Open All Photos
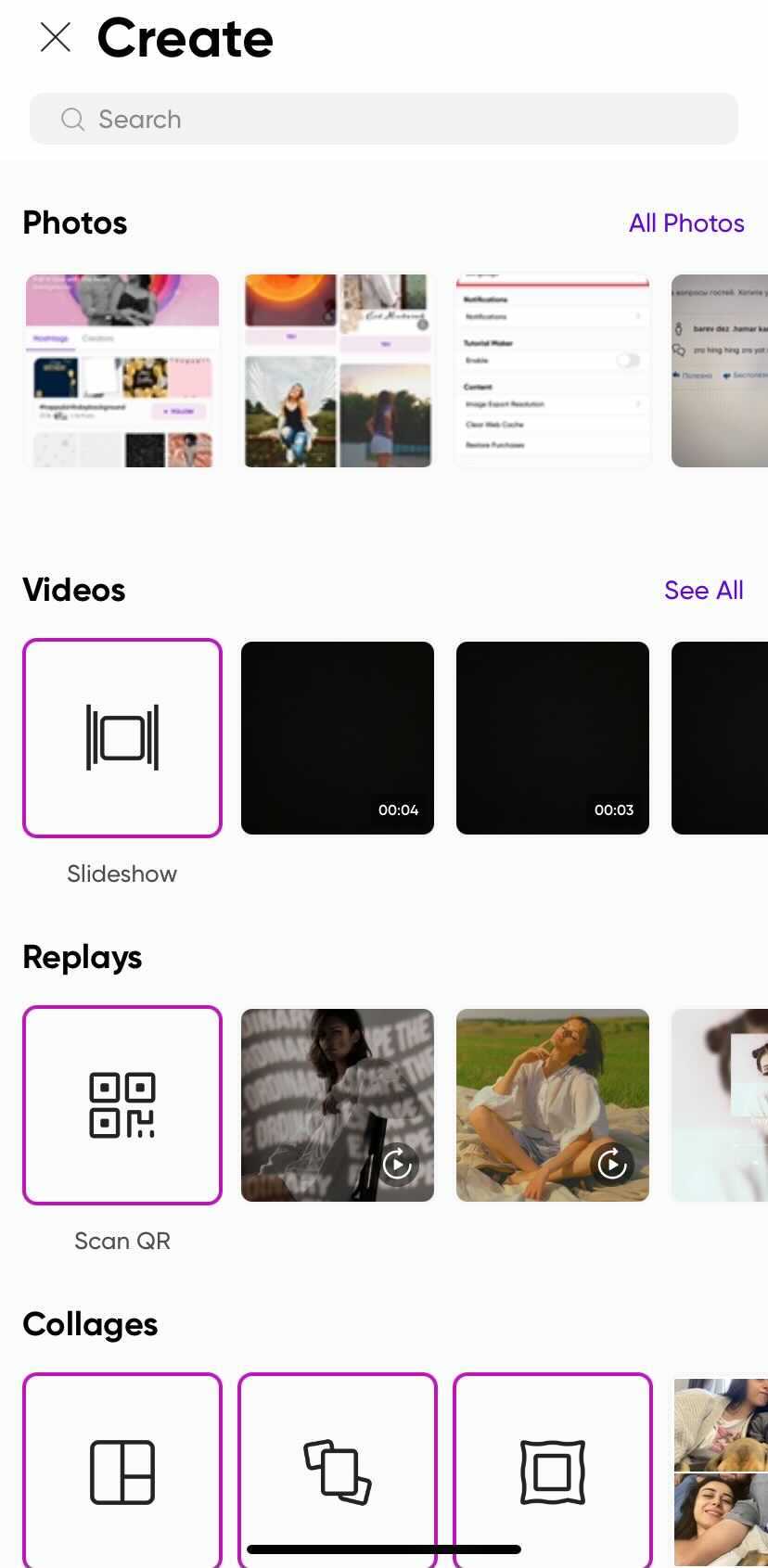Image resolution: width=768 pixels, height=1568 pixels. coord(686,223)
